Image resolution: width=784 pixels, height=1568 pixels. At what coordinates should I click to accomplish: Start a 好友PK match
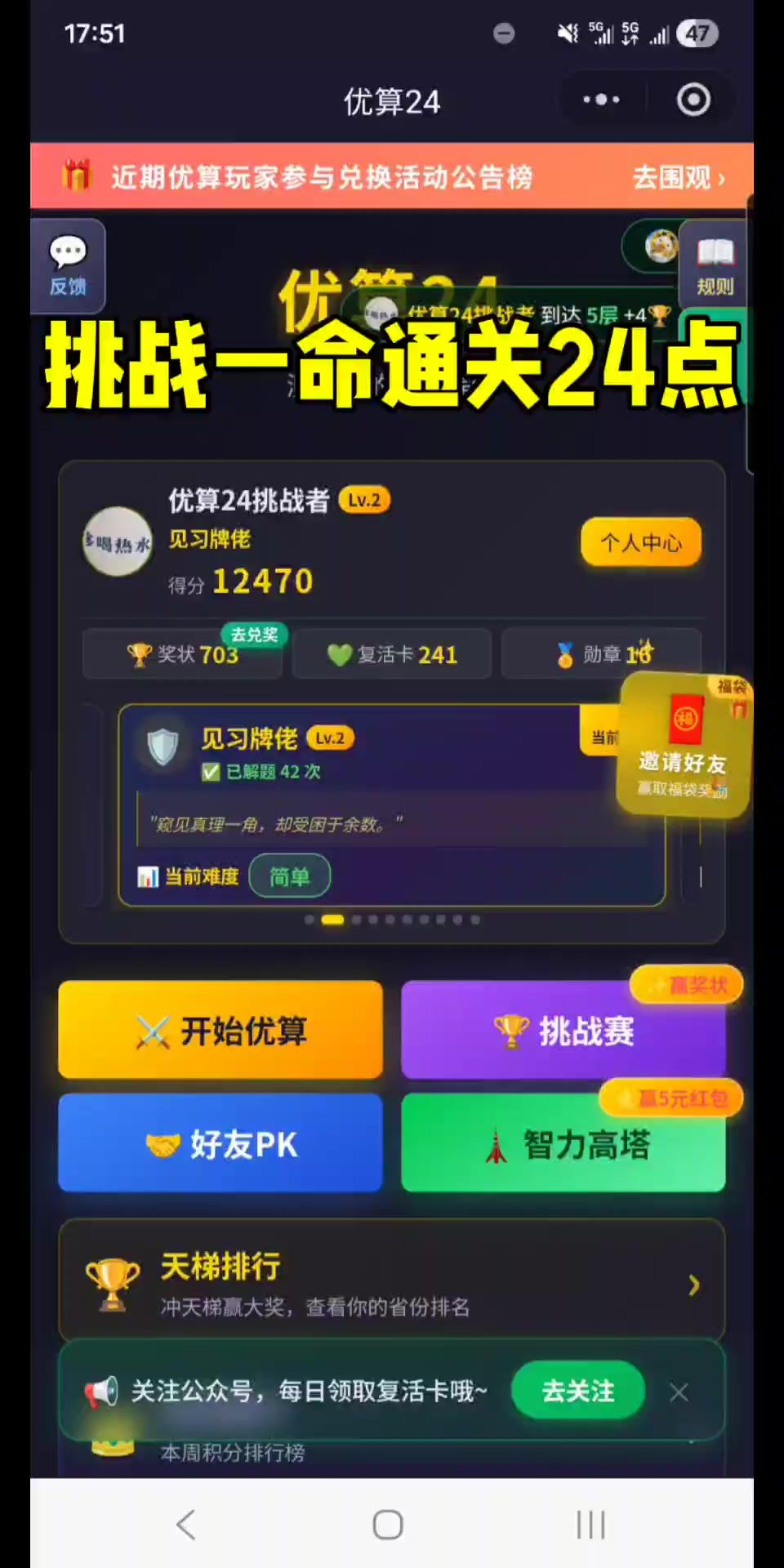click(220, 1143)
